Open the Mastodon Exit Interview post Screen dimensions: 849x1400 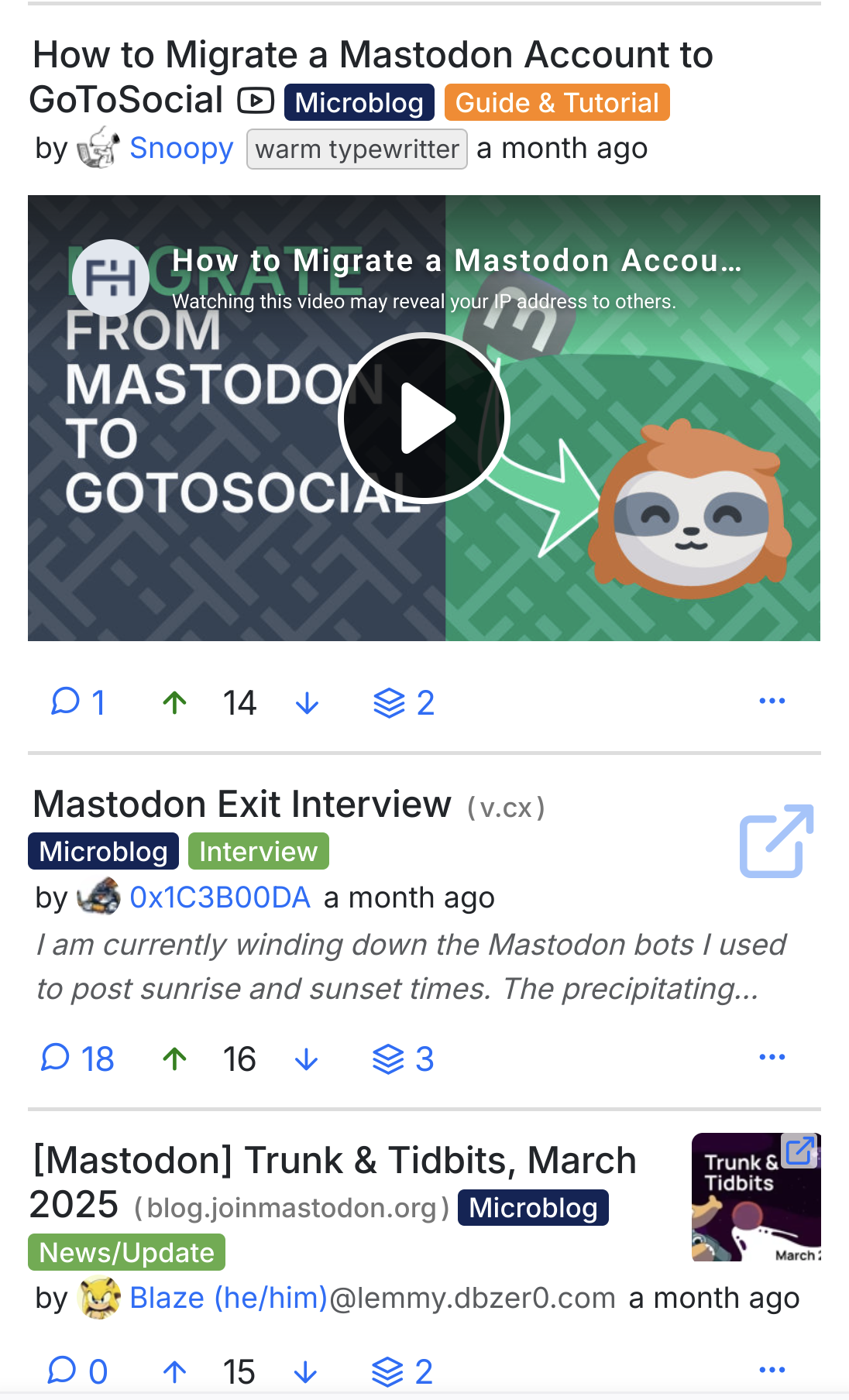tap(242, 805)
